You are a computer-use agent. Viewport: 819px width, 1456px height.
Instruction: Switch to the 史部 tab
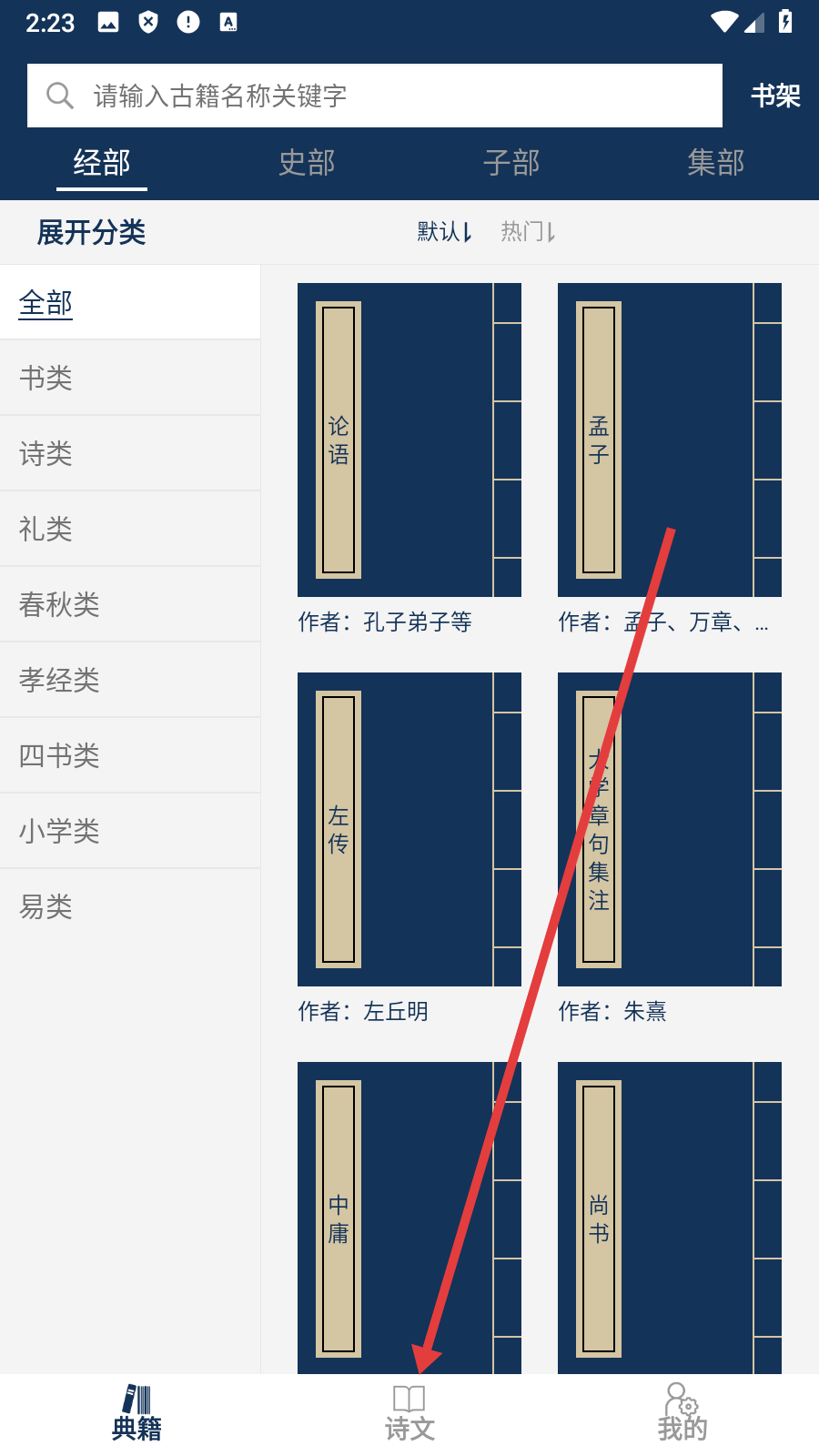click(x=307, y=163)
